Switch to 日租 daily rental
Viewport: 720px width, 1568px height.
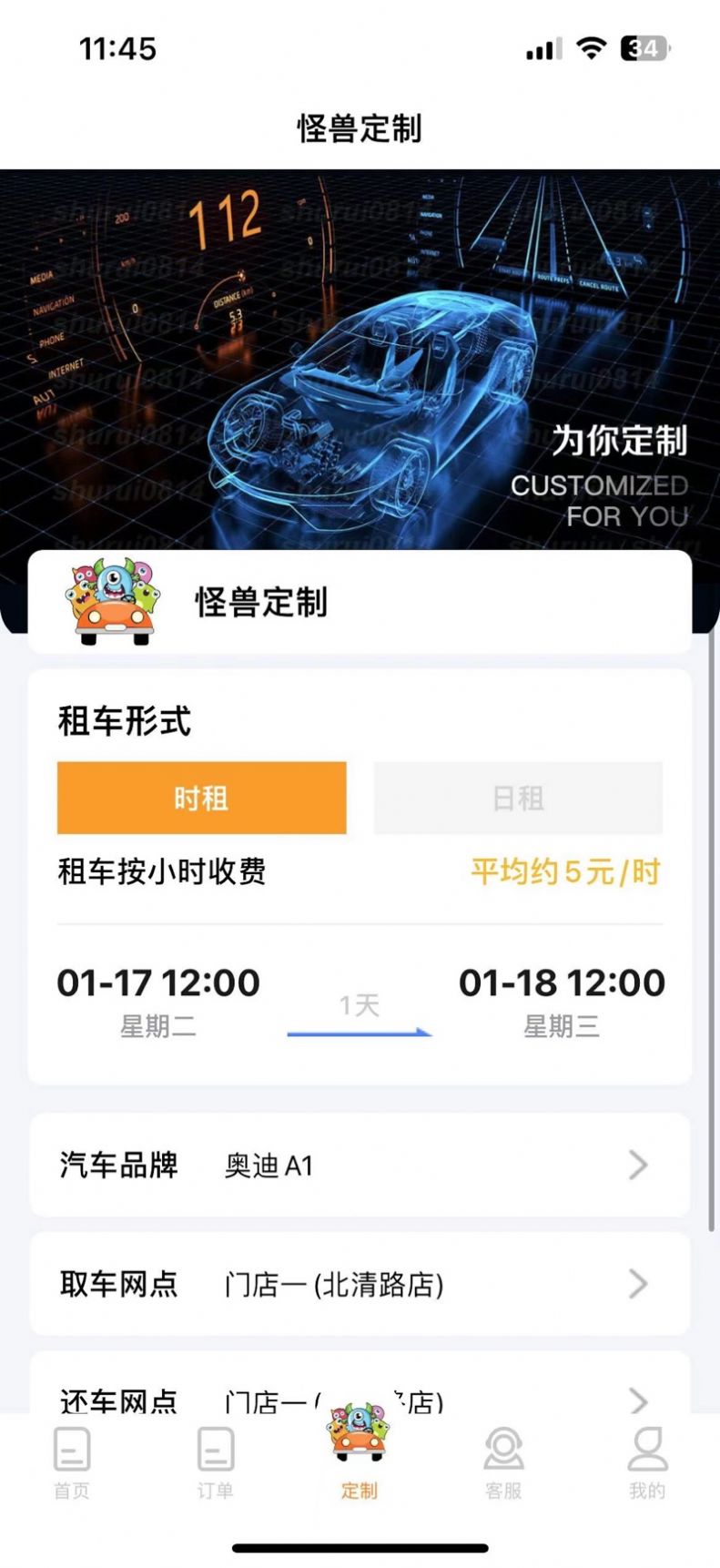pyautogui.click(x=518, y=798)
